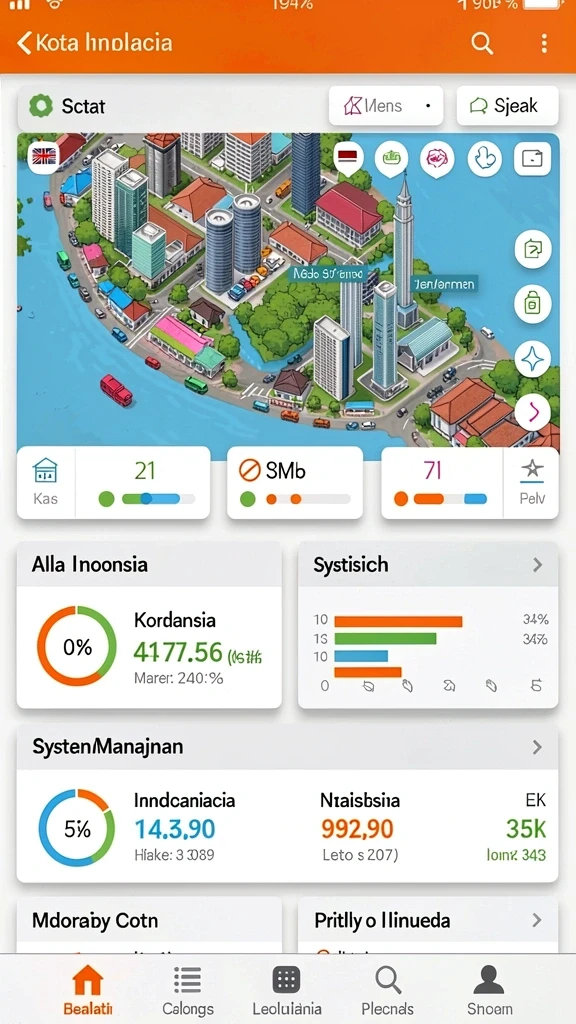Screen dimensions: 576x1024
Task: Tap the Pelv star item
Action: click(x=532, y=483)
